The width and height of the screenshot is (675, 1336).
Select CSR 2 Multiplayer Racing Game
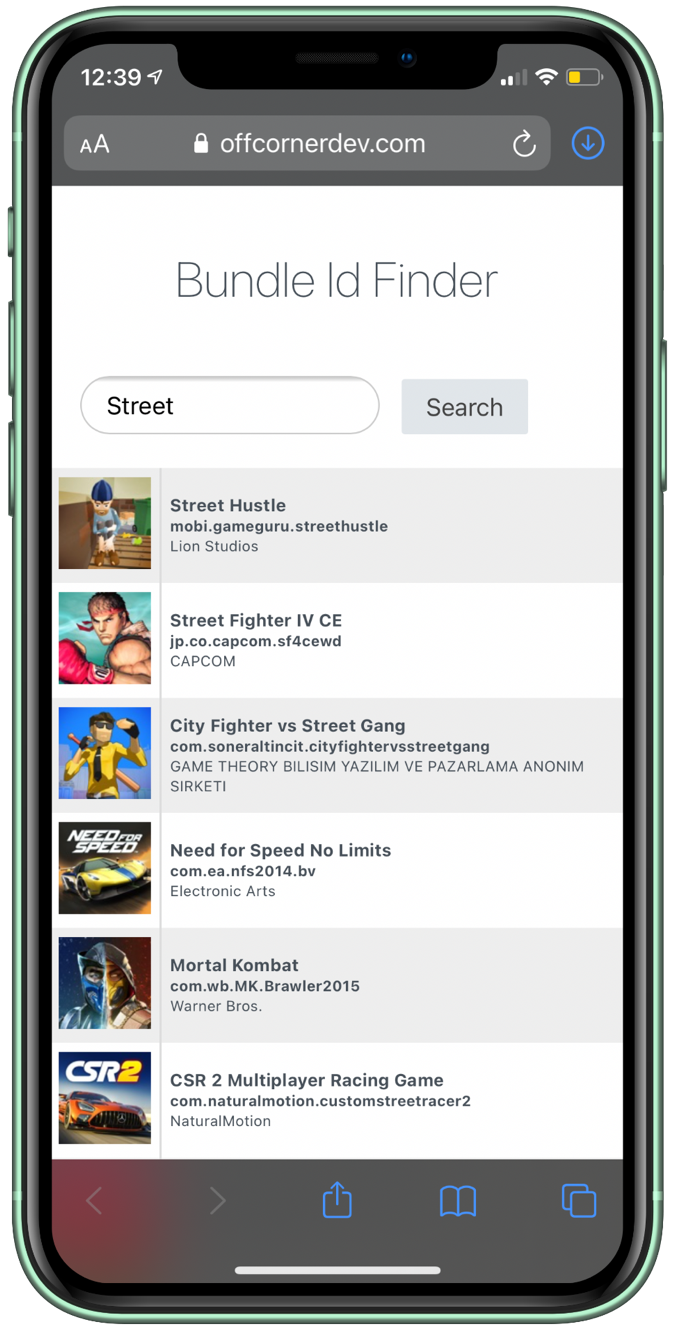click(x=337, y=1100)
